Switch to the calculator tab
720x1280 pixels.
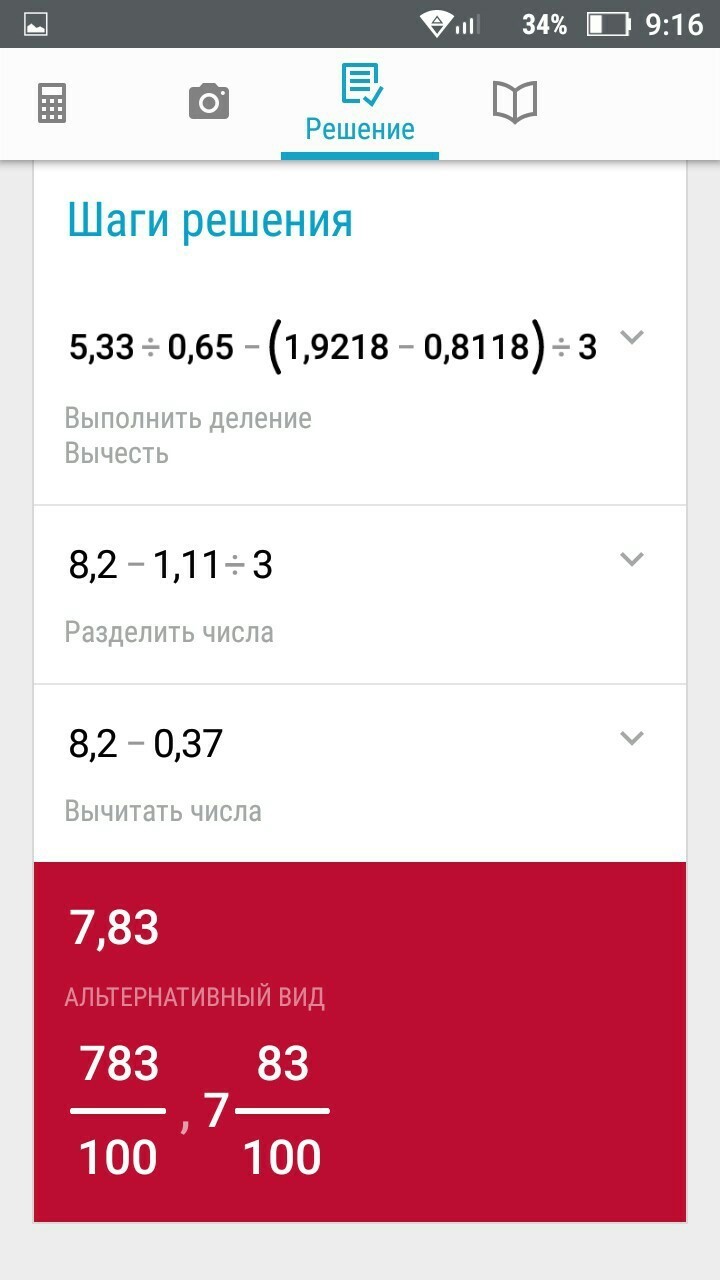click(52, 103)
